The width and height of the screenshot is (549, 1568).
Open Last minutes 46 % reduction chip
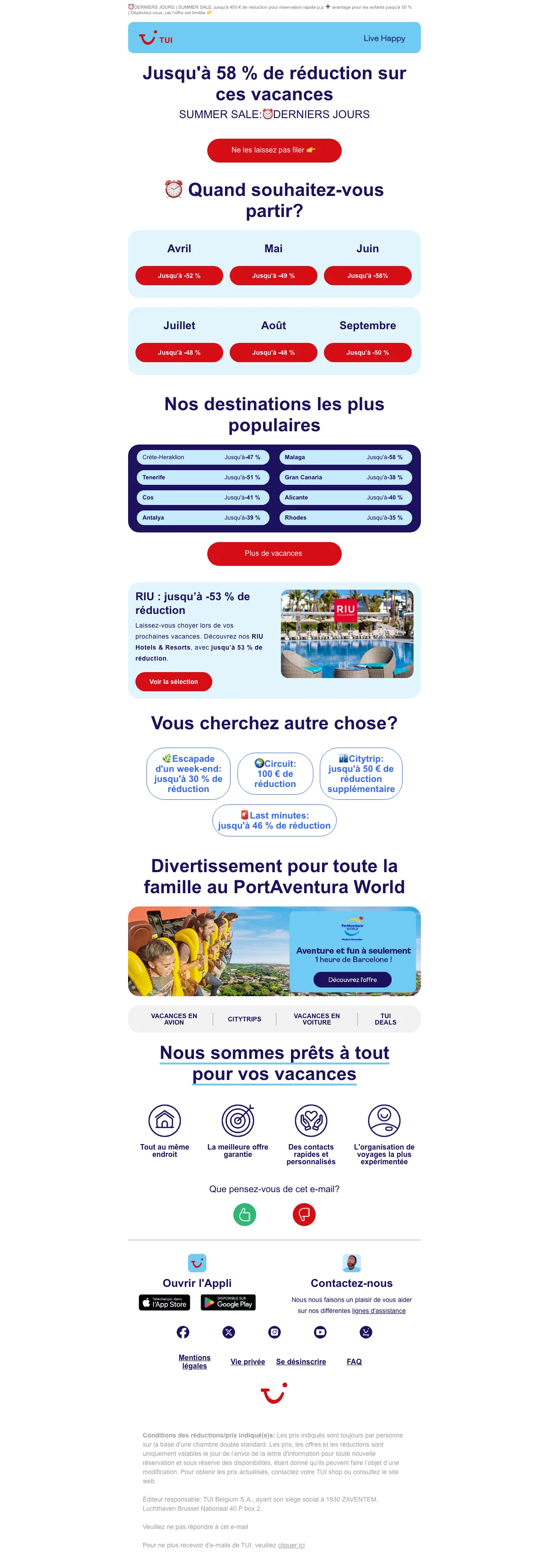coord(274,820)
